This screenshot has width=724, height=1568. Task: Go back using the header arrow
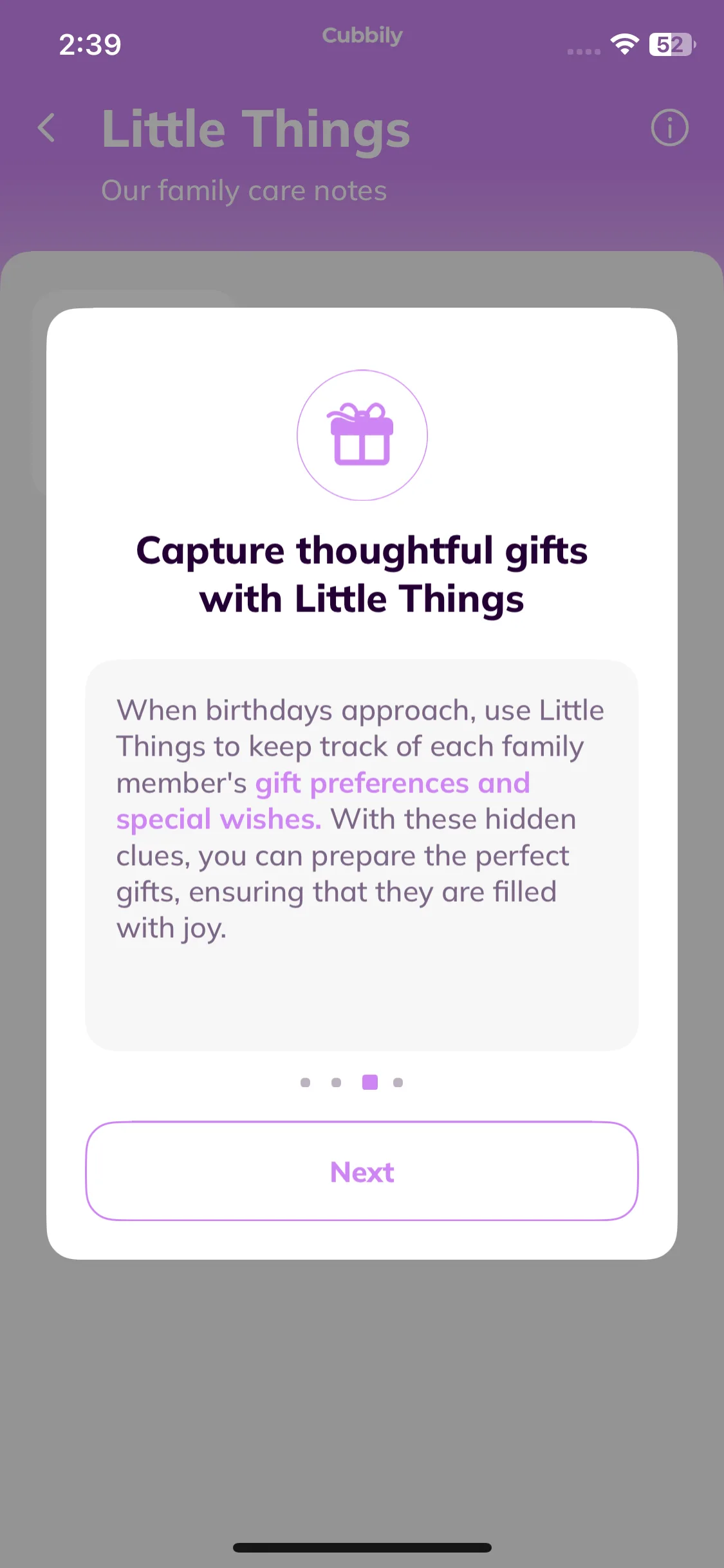pyautogui.click(x=46, y=127)
